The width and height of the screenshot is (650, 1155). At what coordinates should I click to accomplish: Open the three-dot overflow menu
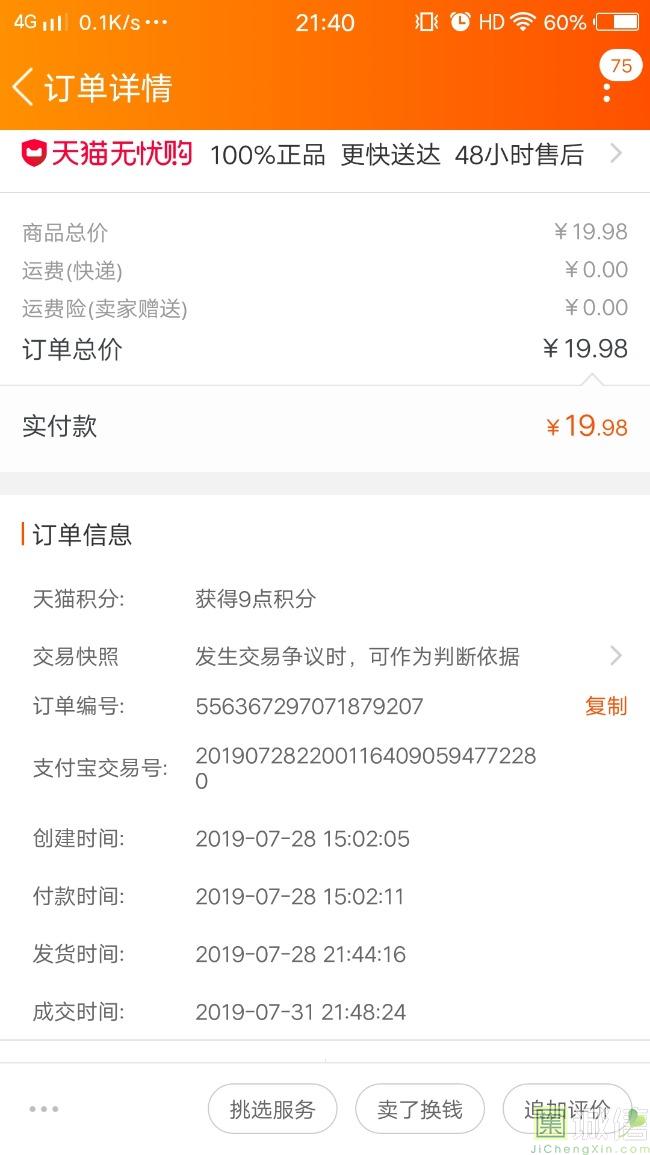(607, 89)
